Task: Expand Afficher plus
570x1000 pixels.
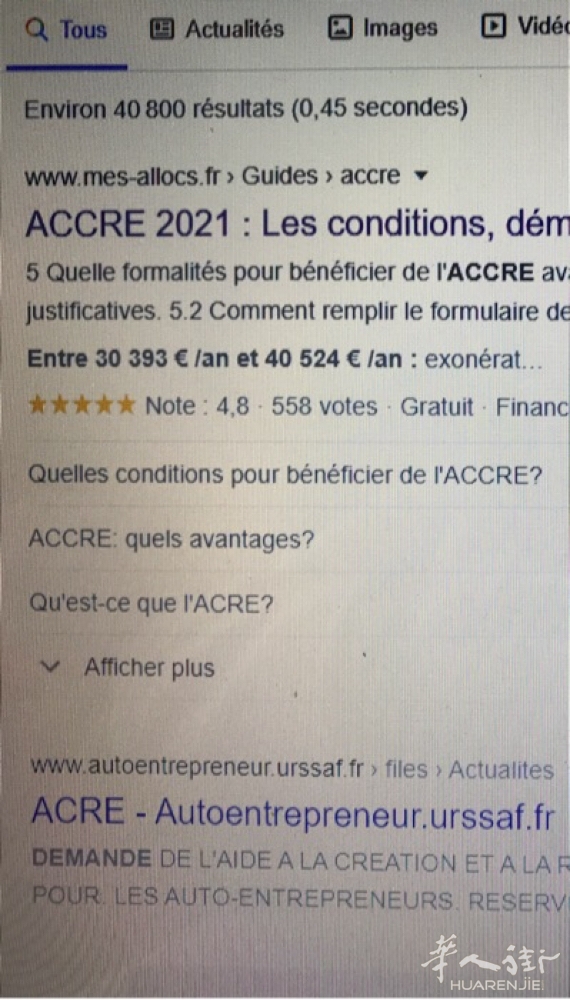Action: (x=128, y=668)
